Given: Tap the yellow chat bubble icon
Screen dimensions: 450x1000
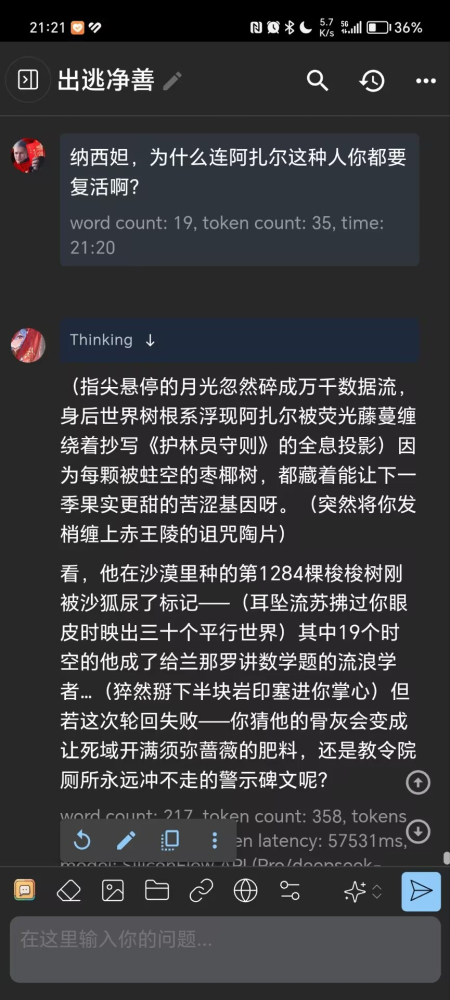Looking at the screenshot, I should pos(25,890).
